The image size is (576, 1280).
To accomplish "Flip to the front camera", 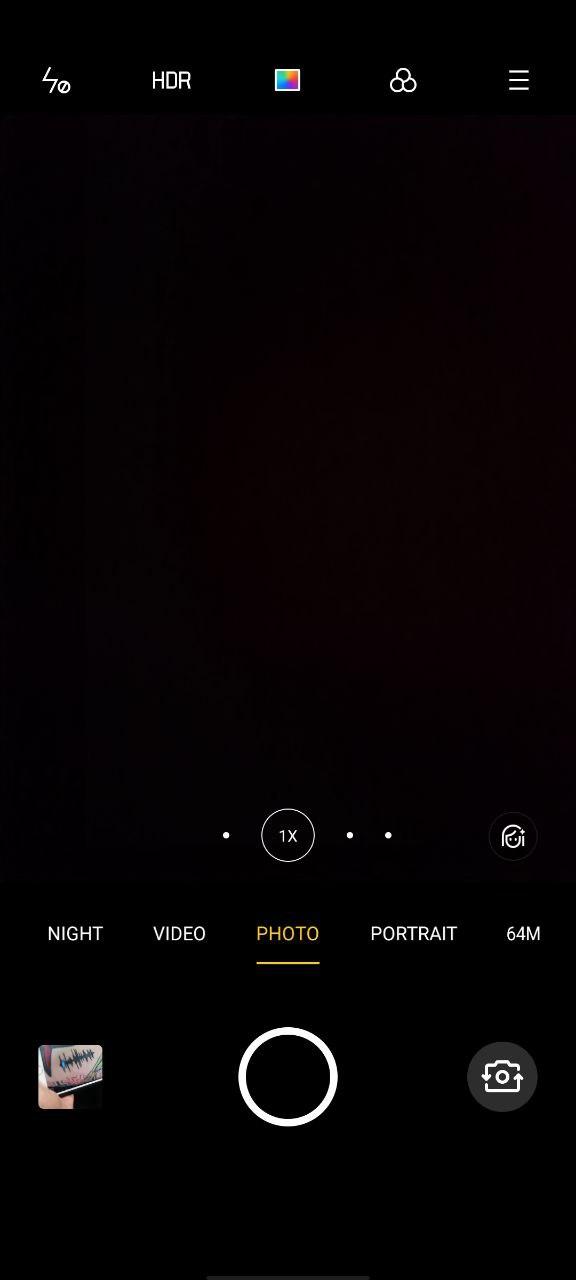I will (502, 1077).
